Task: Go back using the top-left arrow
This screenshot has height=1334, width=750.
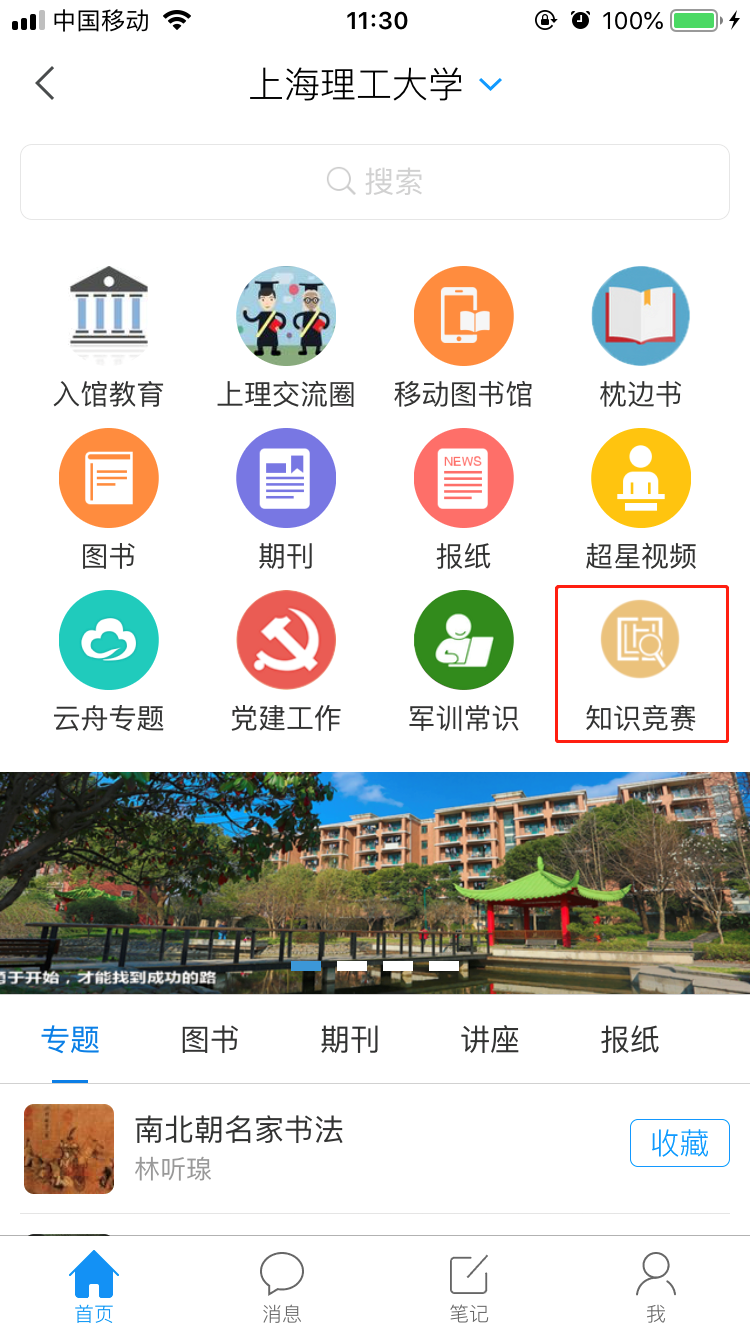Action: [45, 84]
